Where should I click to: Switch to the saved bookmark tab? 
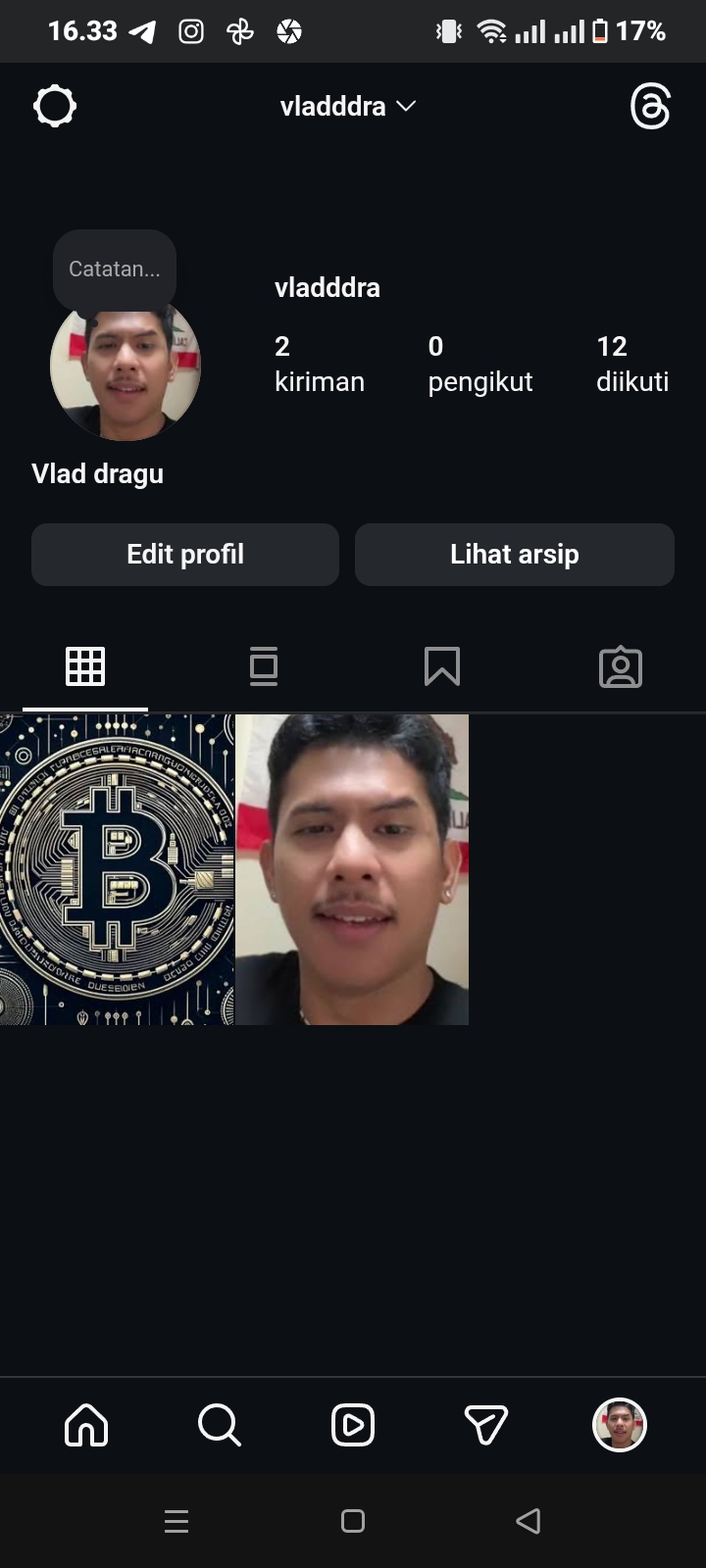442,667
